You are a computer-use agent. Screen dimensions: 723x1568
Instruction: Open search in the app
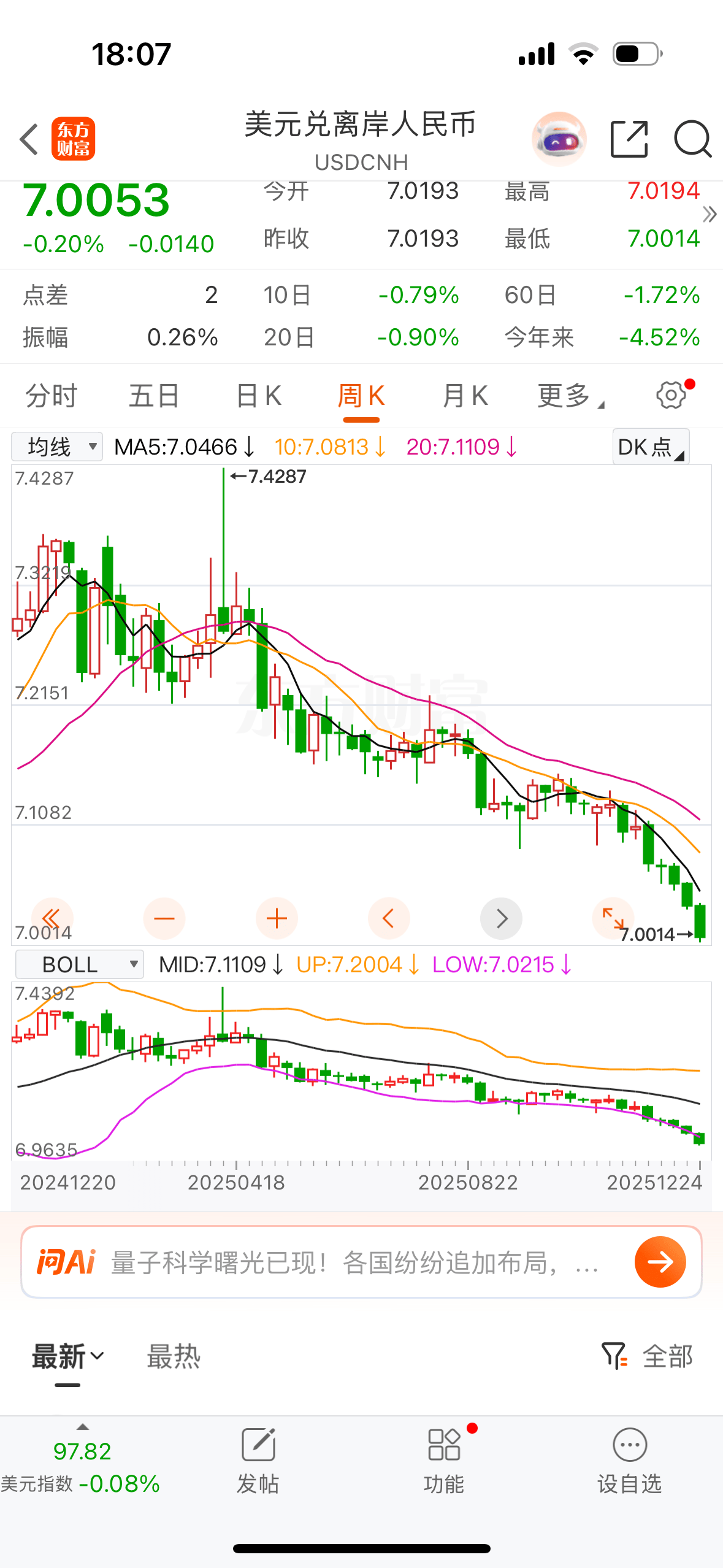point(692,139)
